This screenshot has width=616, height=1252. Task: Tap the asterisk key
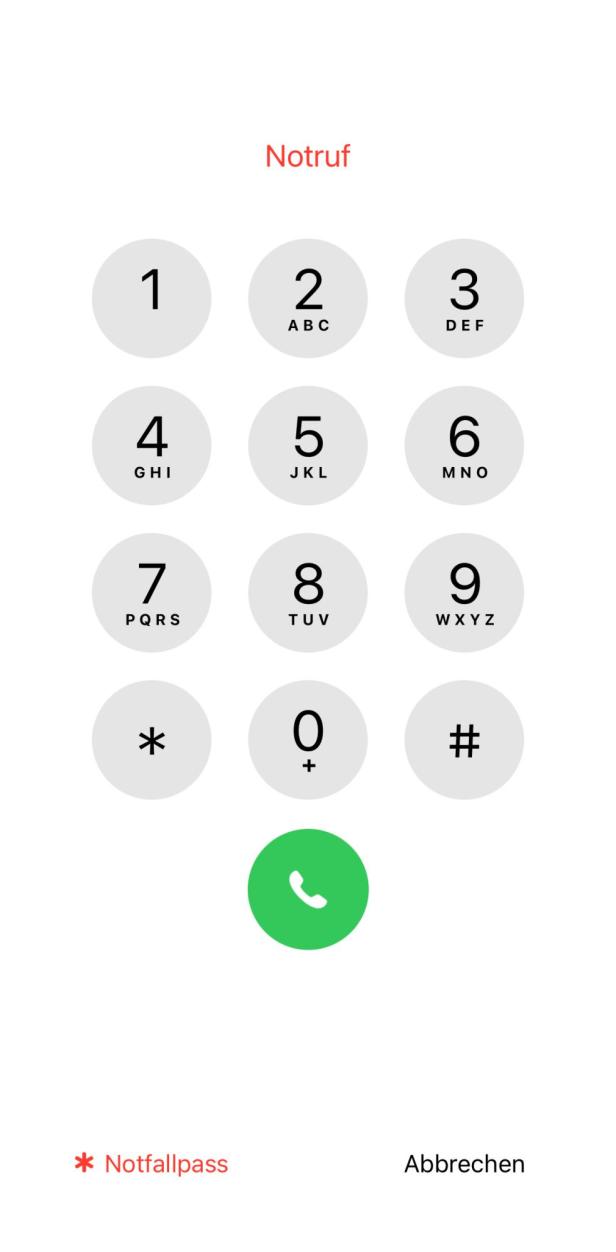152,740
